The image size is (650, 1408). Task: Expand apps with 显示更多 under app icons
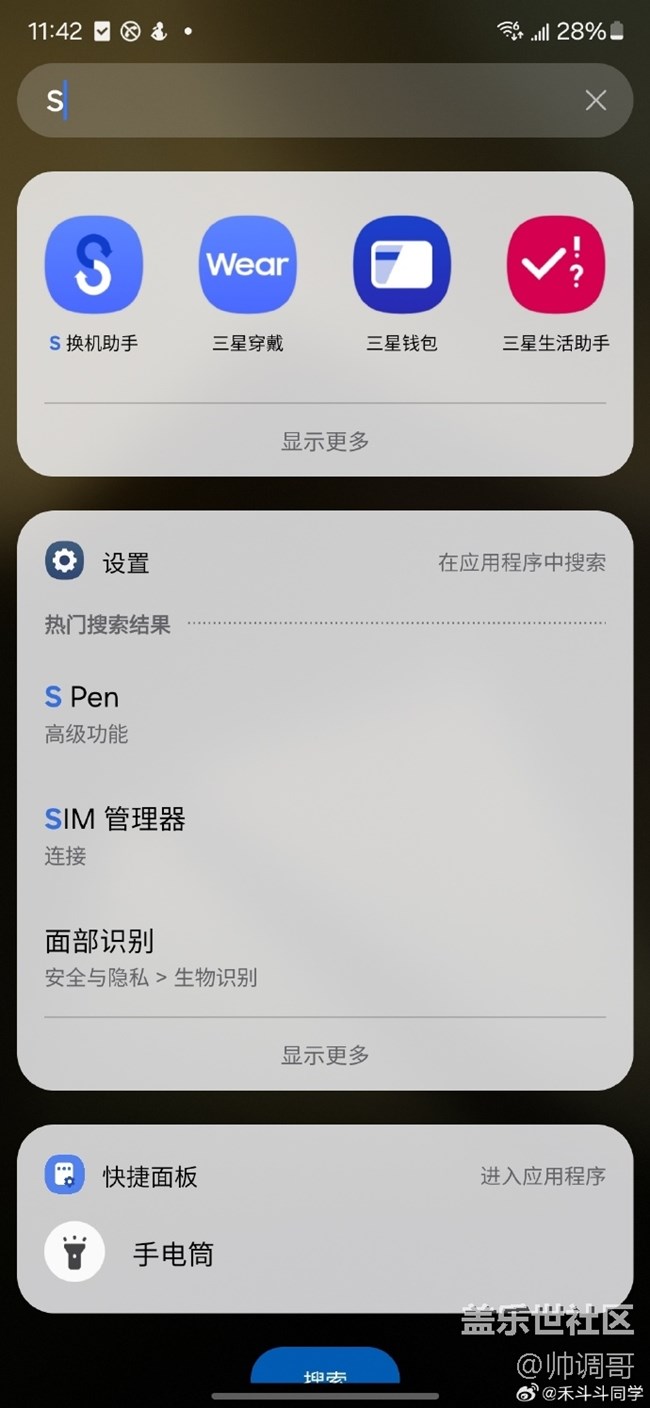(x=325, y=441)
